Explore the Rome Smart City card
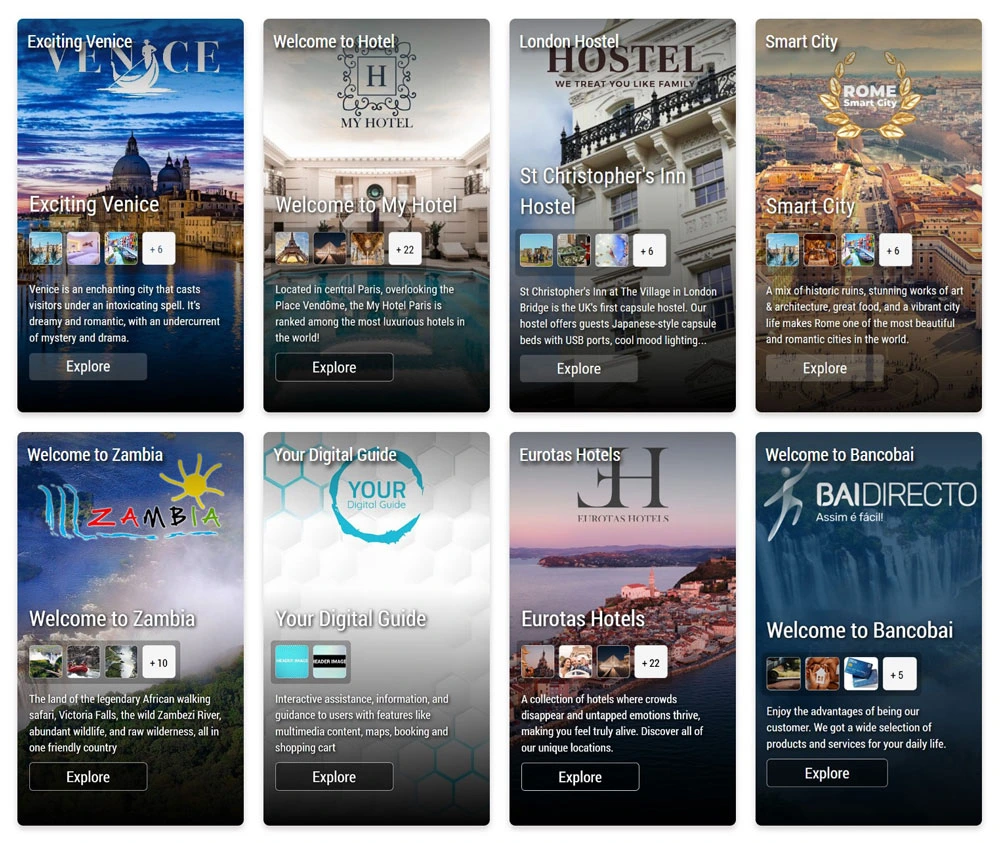1000x843 pixels. click(x=824, y=369)
